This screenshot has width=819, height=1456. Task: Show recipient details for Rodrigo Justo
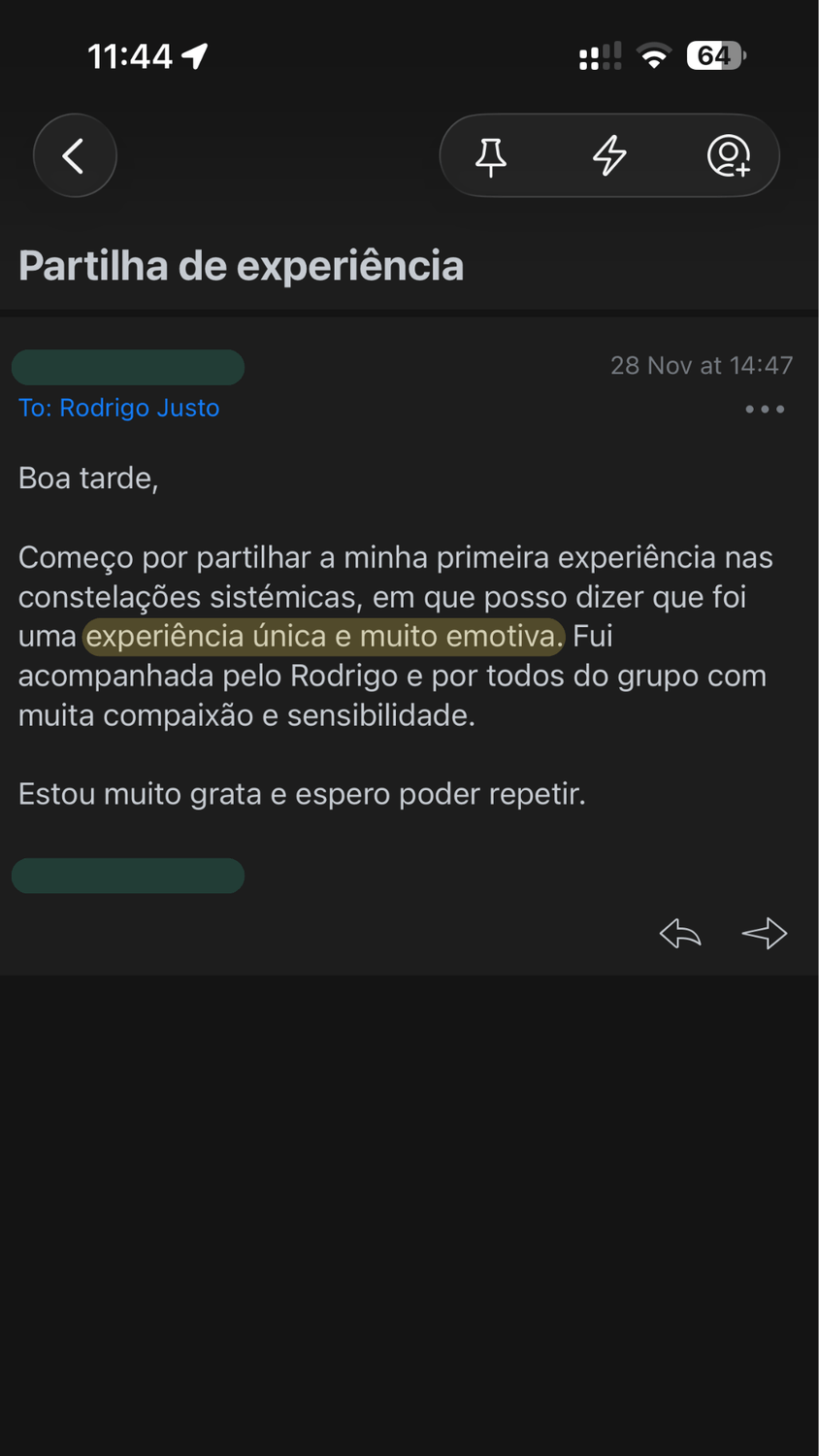click(x=119, y=408)
